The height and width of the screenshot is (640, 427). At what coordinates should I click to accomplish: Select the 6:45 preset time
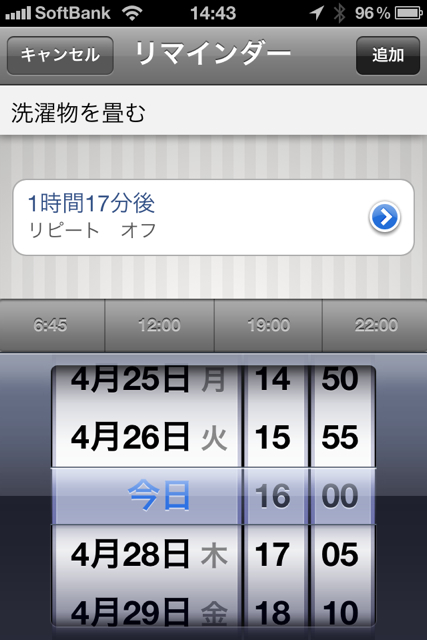click(51, 325)
